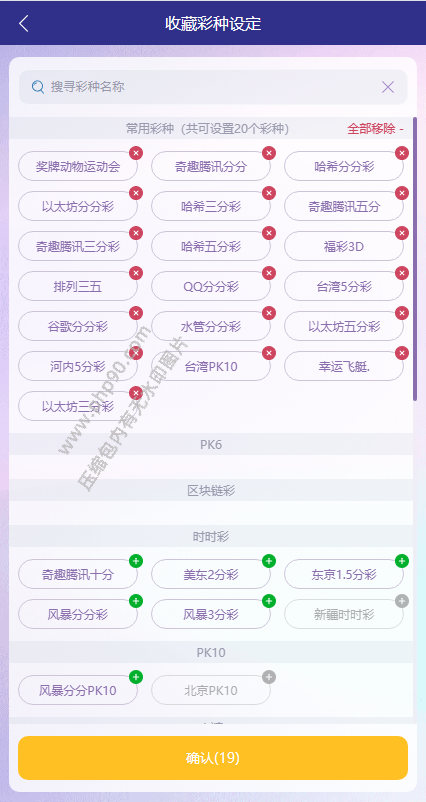Viewport: 426px width, 802px height.
Task: Add 美东2分彩 to favorites
Action: point(269,561)
